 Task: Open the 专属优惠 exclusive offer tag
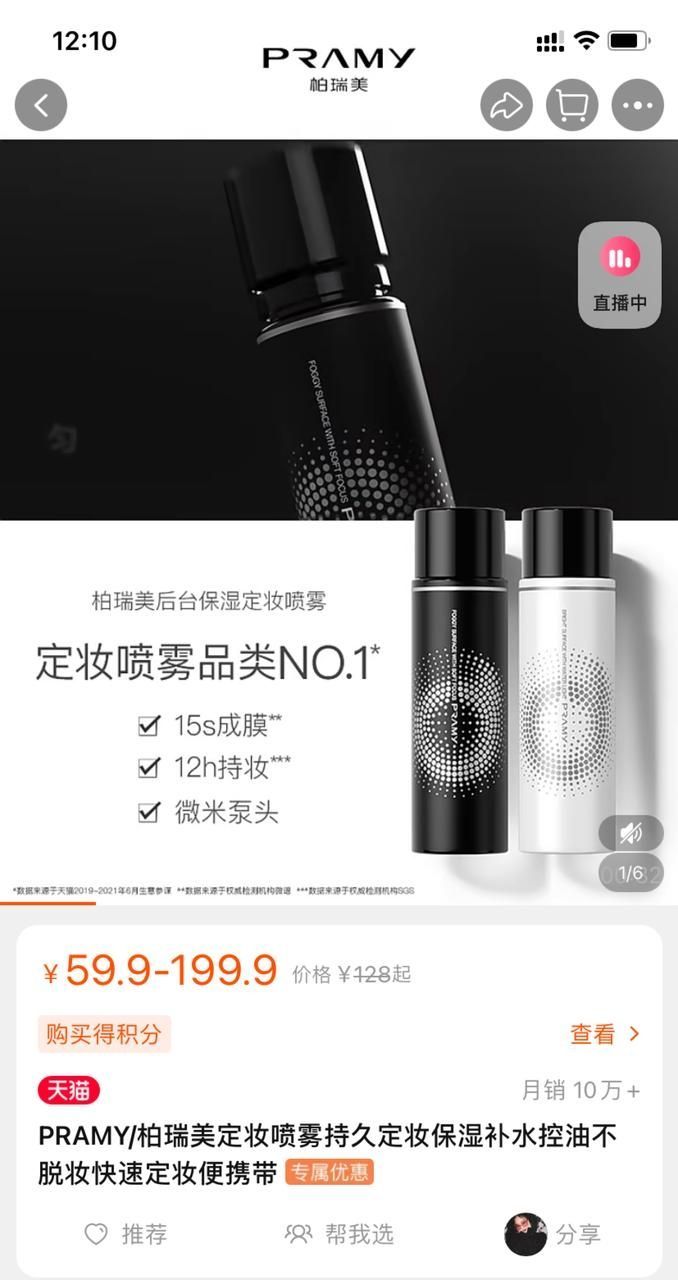(329, 1172)
